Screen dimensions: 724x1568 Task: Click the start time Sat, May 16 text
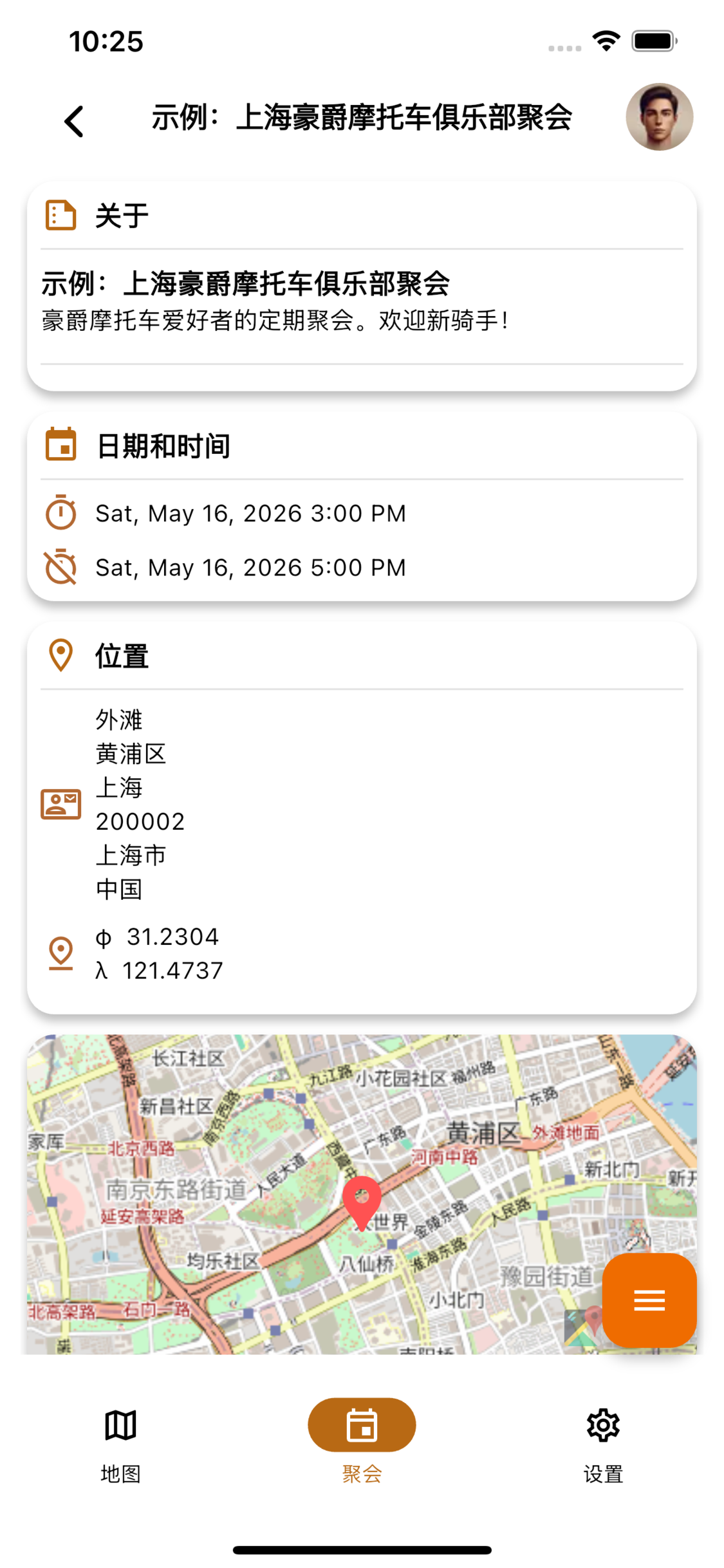[250, 513]
